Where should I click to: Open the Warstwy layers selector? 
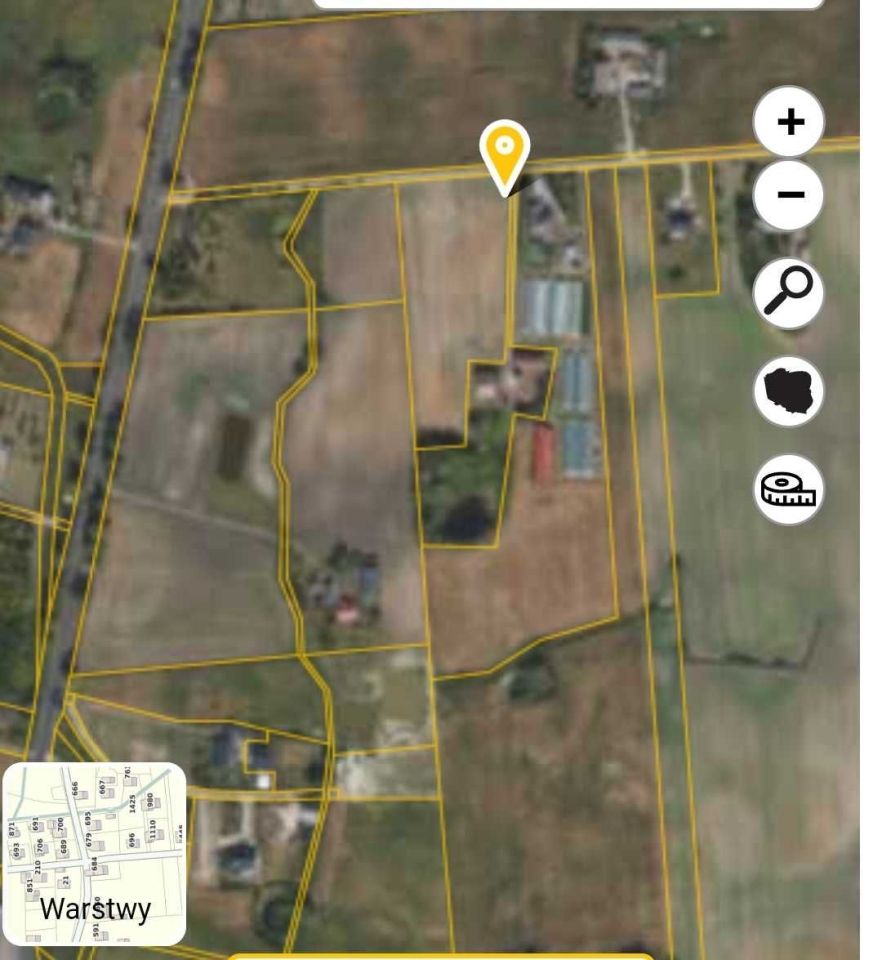click(x=95, y=854)
